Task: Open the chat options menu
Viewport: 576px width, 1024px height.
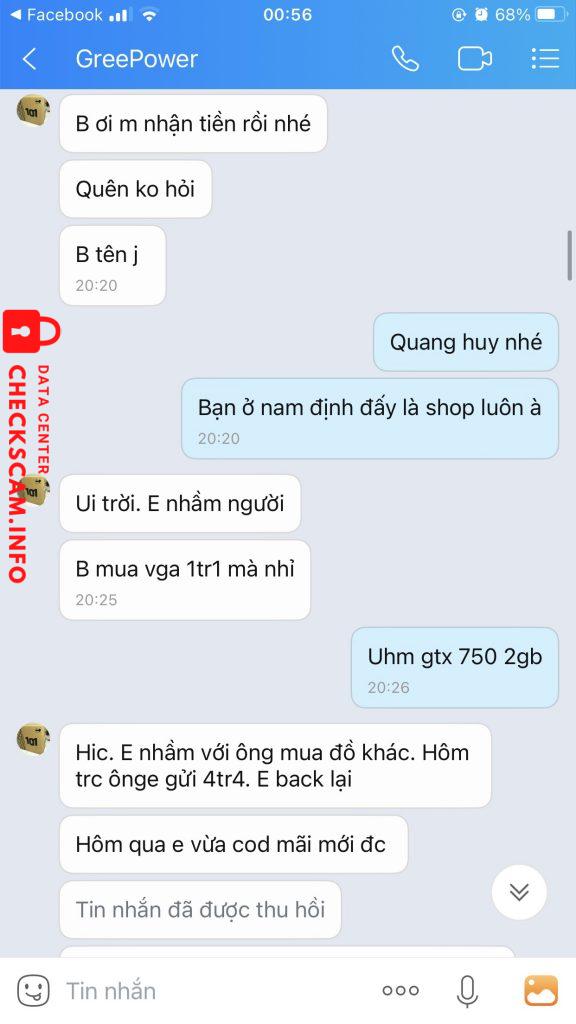Action: [x=545, y=59]
